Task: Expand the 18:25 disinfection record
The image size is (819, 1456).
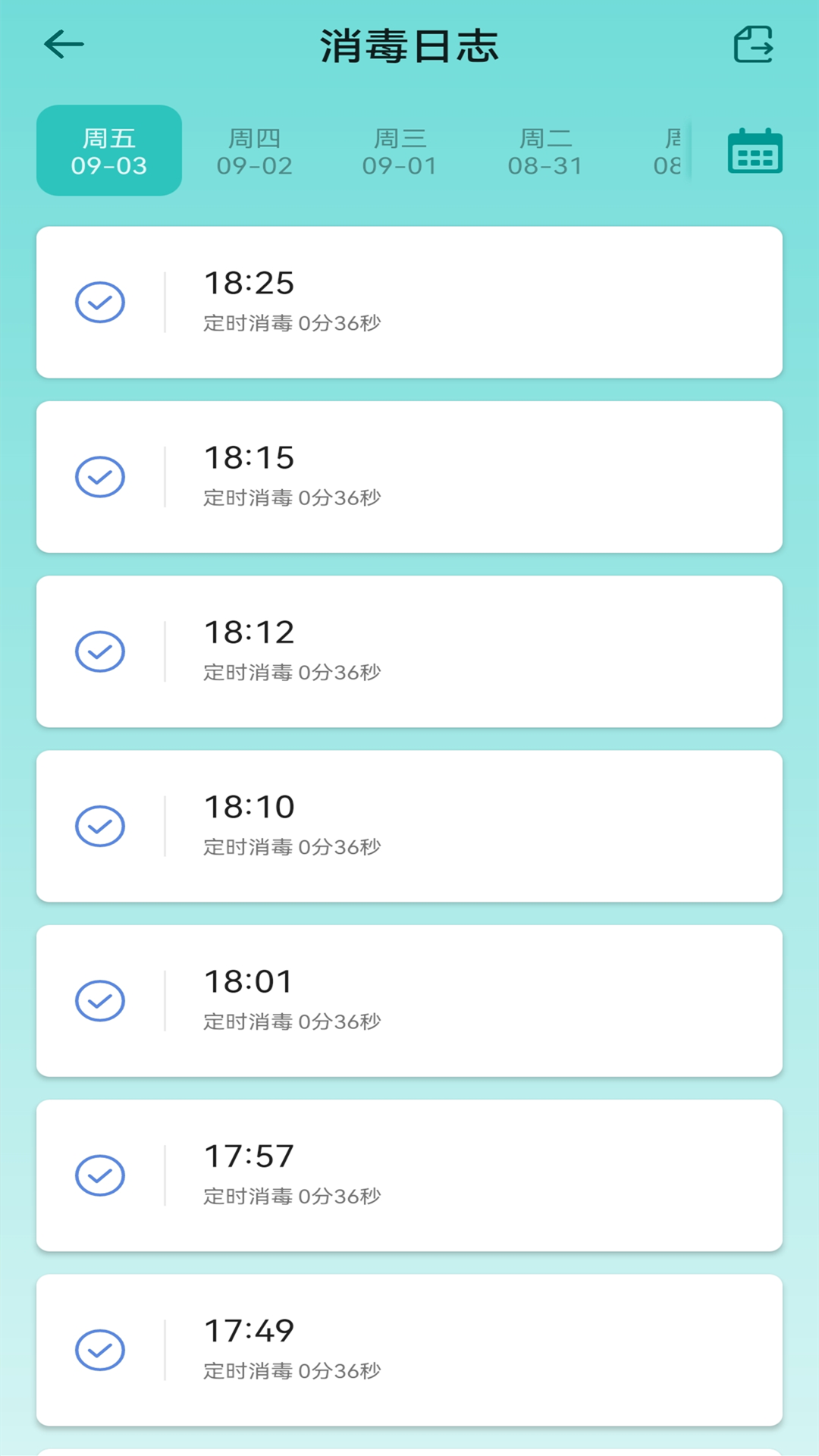Action: click(409, 302)
